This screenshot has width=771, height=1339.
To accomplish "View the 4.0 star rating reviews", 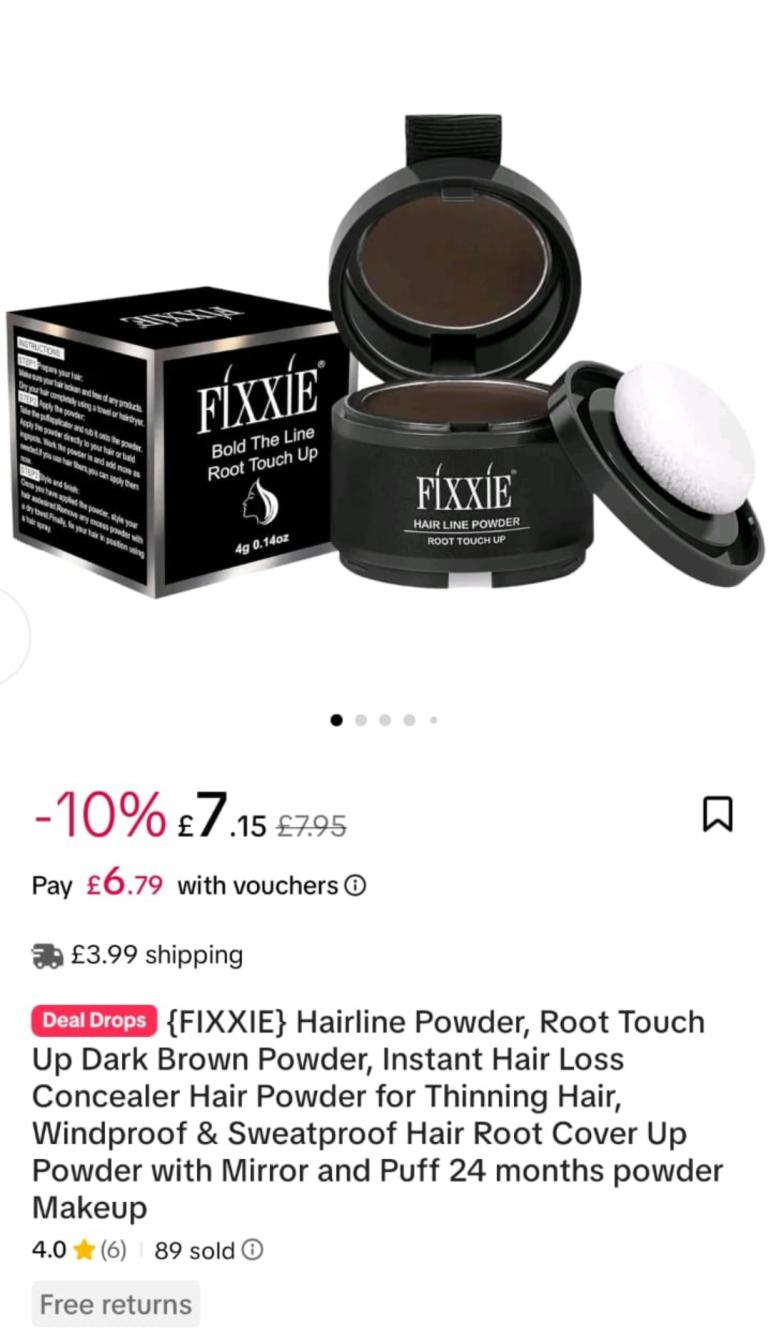I will click(79, 1250).
